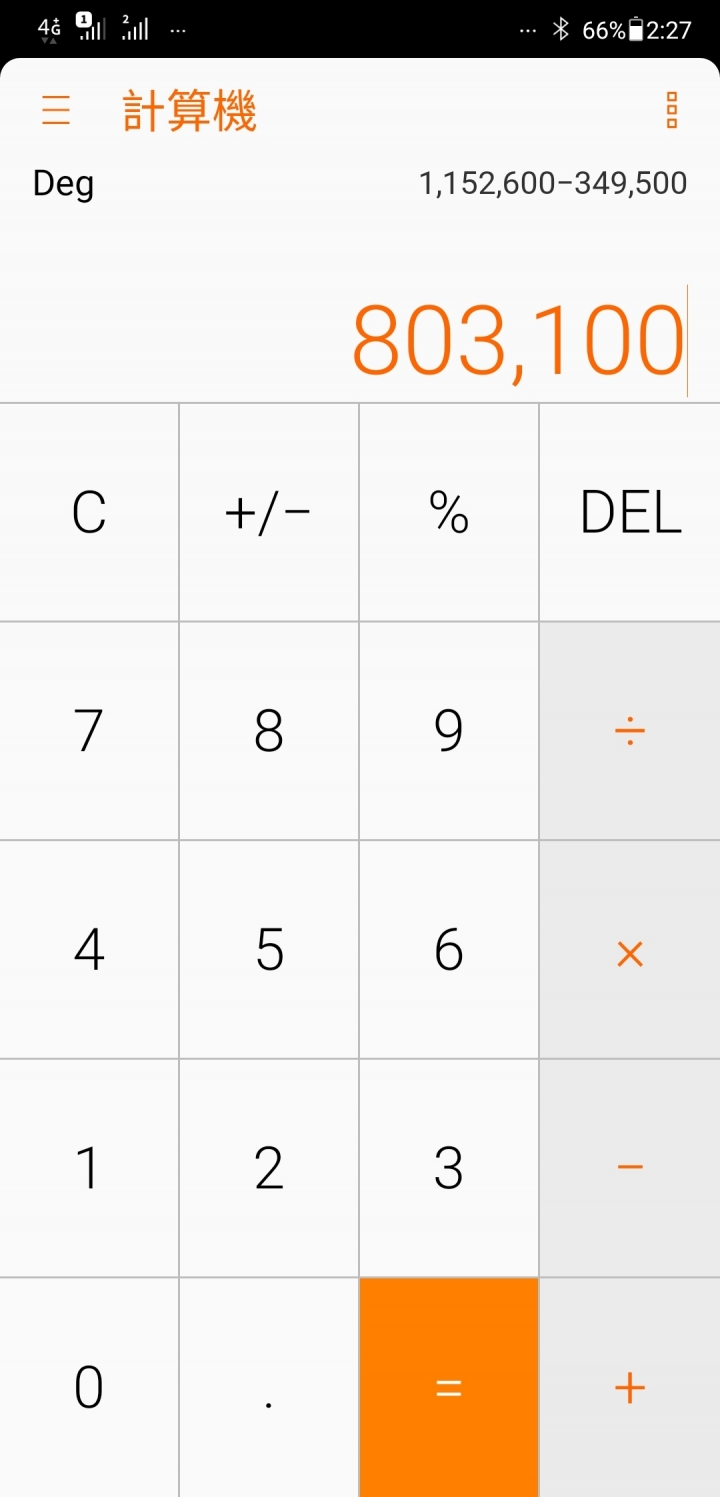The image size is (720, 1497).
Task: Enter digit 7
Action: 89,731
